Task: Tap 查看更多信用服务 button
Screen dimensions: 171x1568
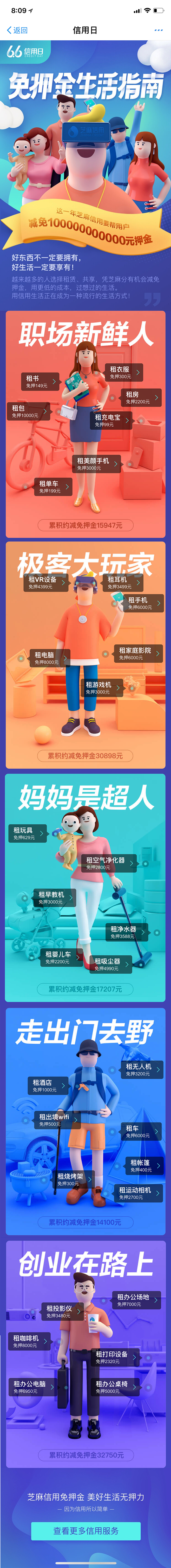Action: [85, 1531]
